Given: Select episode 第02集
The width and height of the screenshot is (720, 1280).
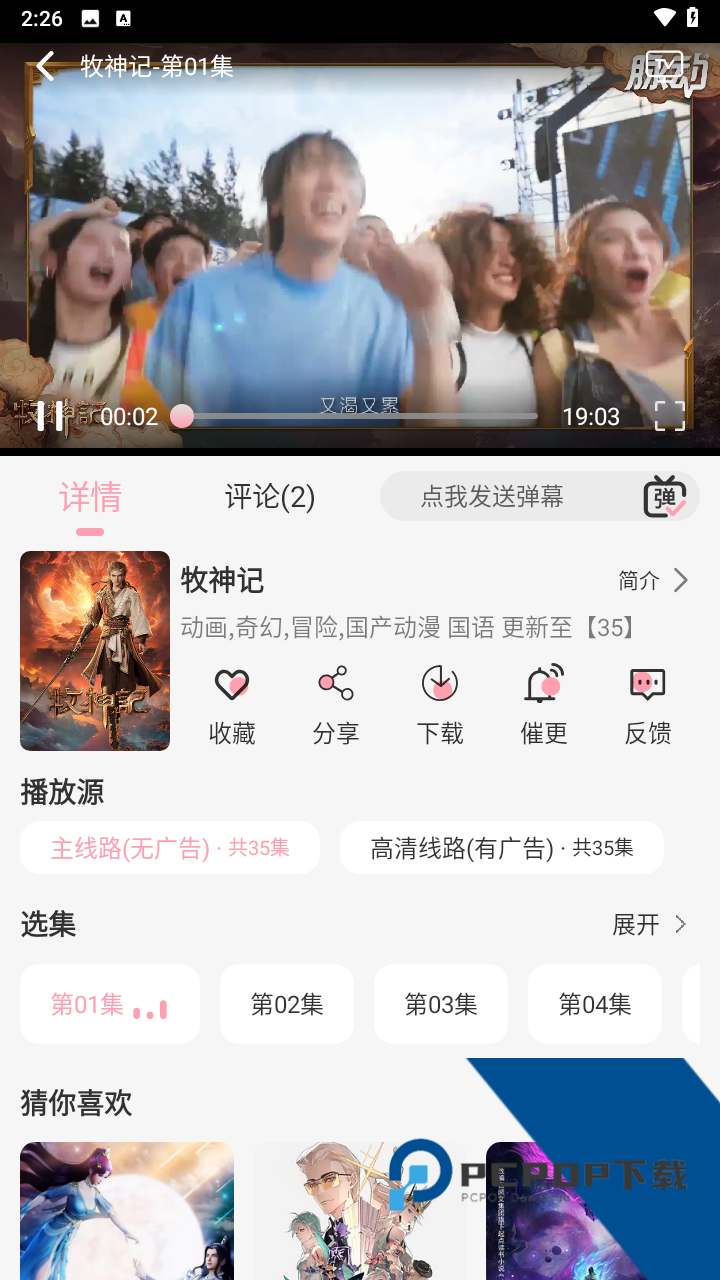Looking at the screenshot, I should [287, 1004].
